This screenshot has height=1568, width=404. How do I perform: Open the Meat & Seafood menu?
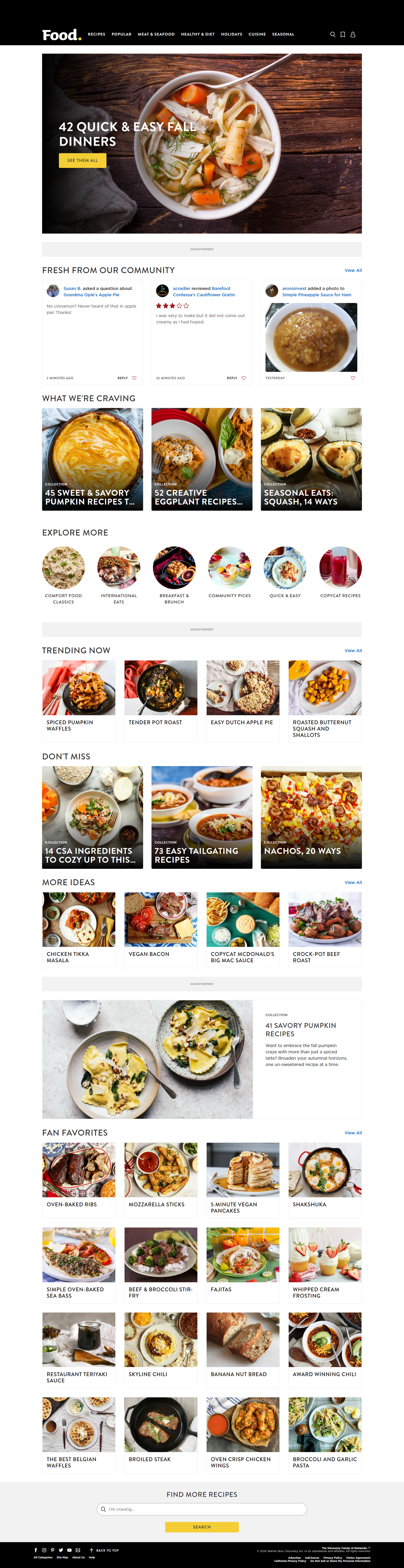(156, 35)
